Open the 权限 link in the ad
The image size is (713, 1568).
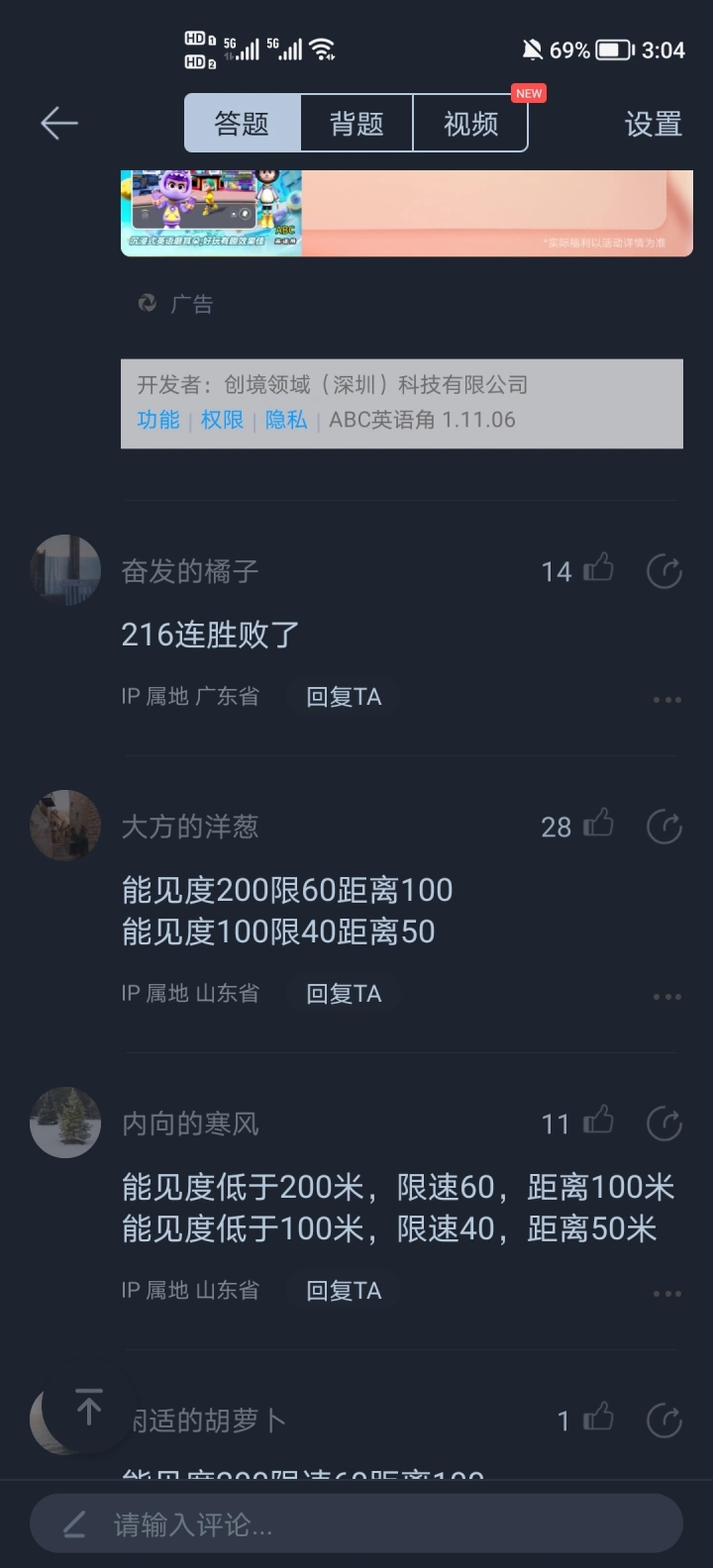pyautogui.click(x=222, y=420)
